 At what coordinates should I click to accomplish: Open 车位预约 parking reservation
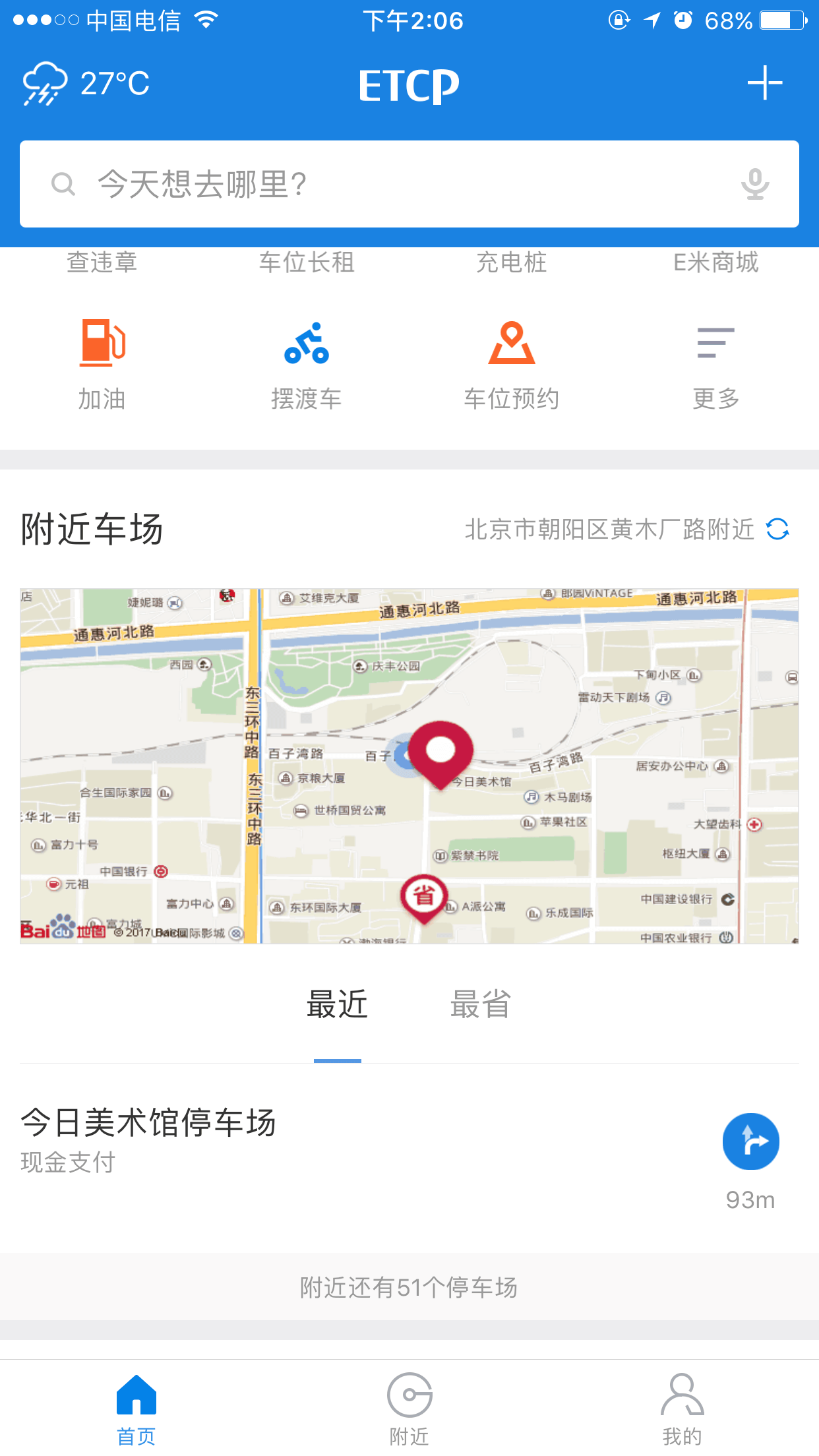[x=512, y=365]
